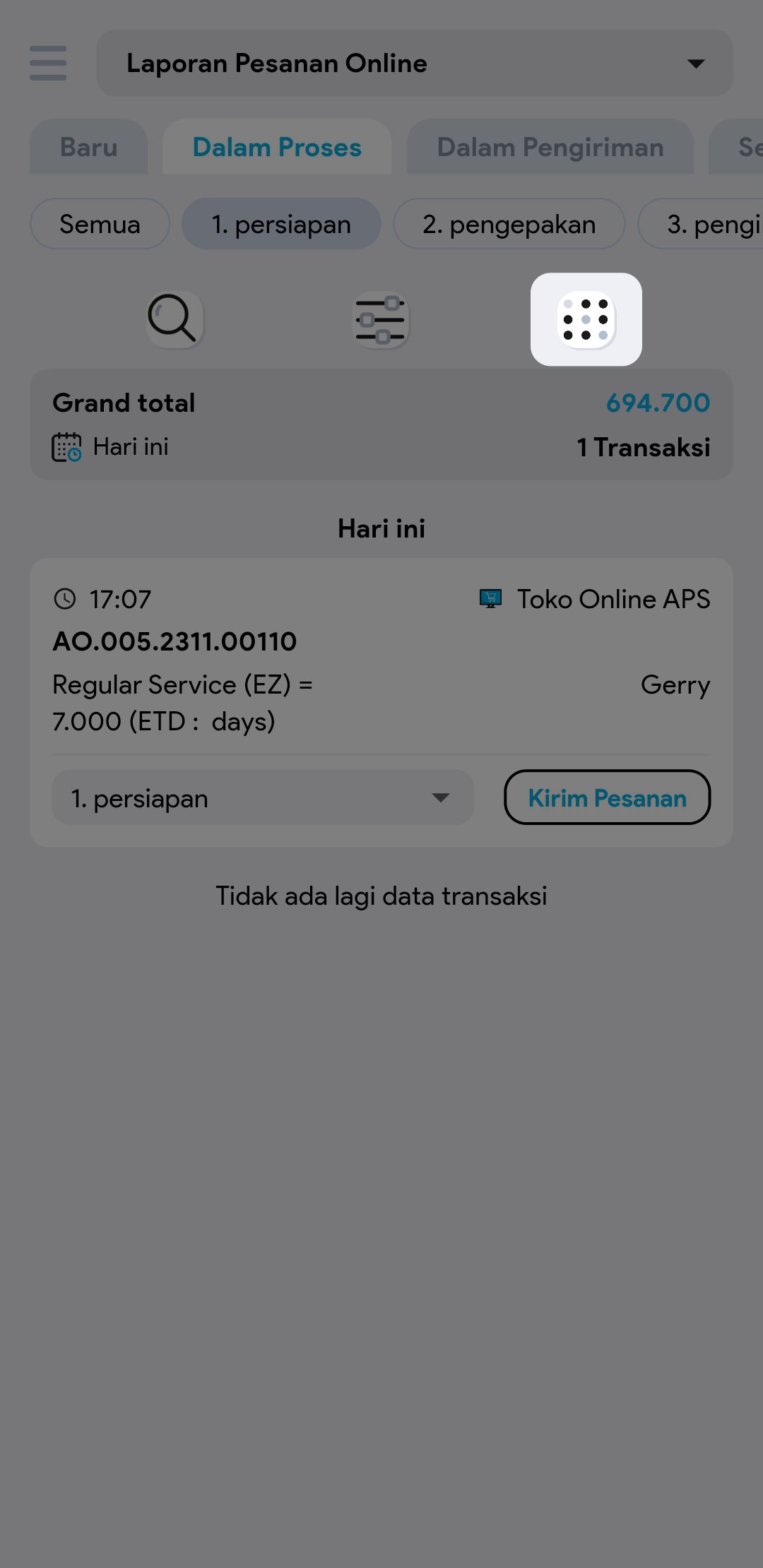This screenshot has height=1568, width=763.
Task: Open order AO.005.2311.00110 details
Action: point(175,641)
